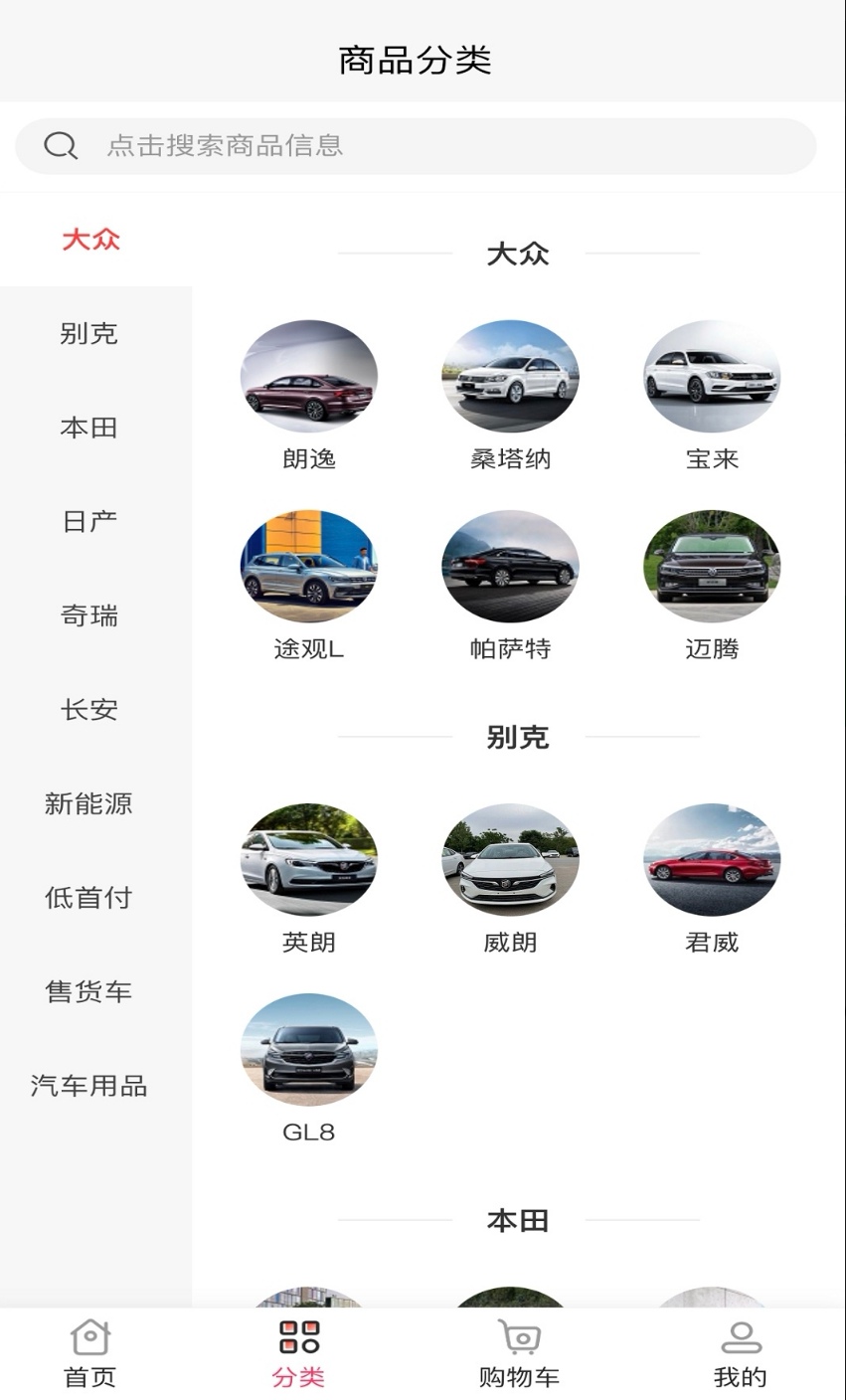Choose the 奇瑞 sidebar category

click(89, 615)
